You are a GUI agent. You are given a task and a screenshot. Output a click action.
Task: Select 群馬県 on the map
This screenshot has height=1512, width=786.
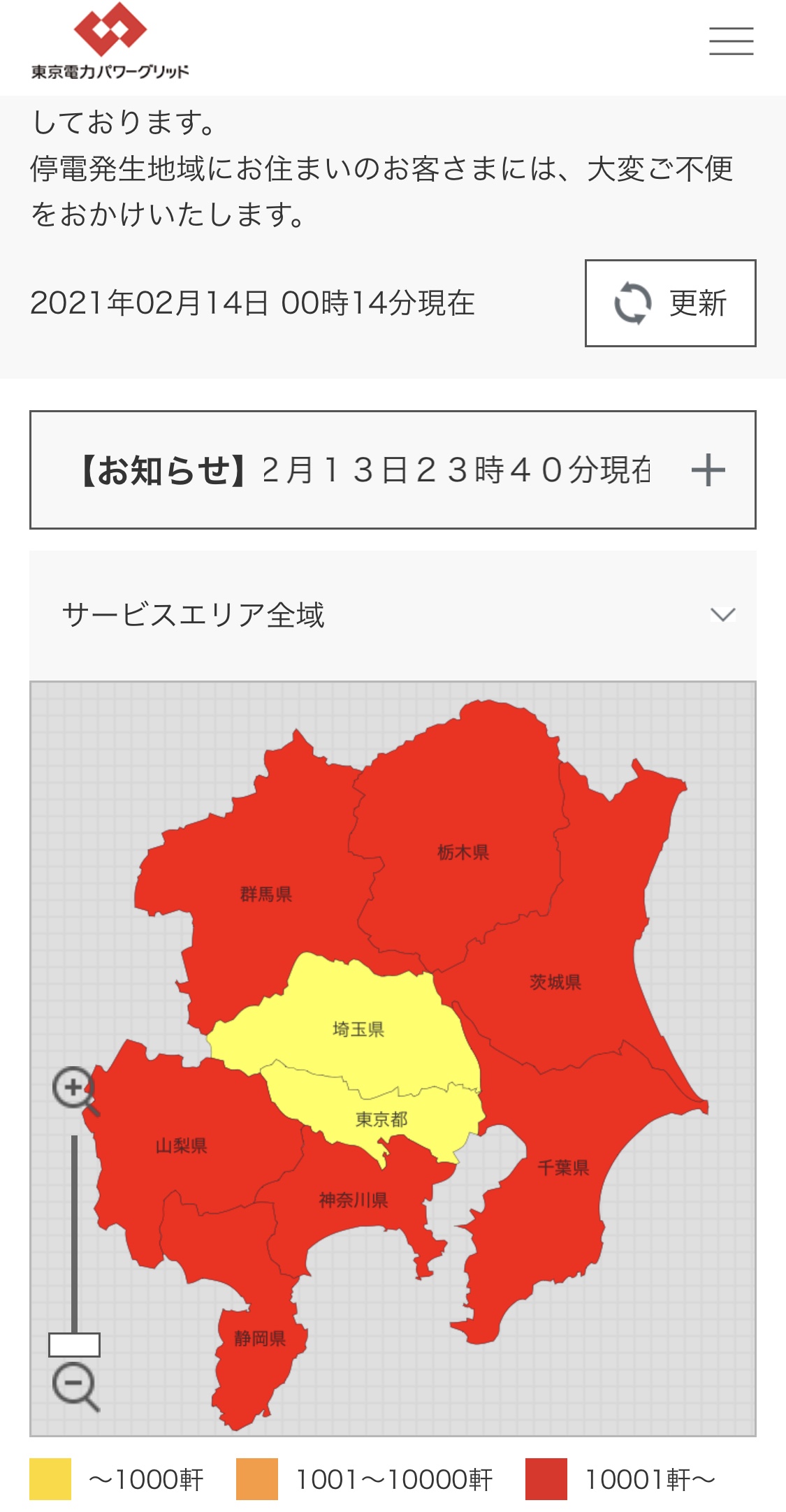pos(265,895)
